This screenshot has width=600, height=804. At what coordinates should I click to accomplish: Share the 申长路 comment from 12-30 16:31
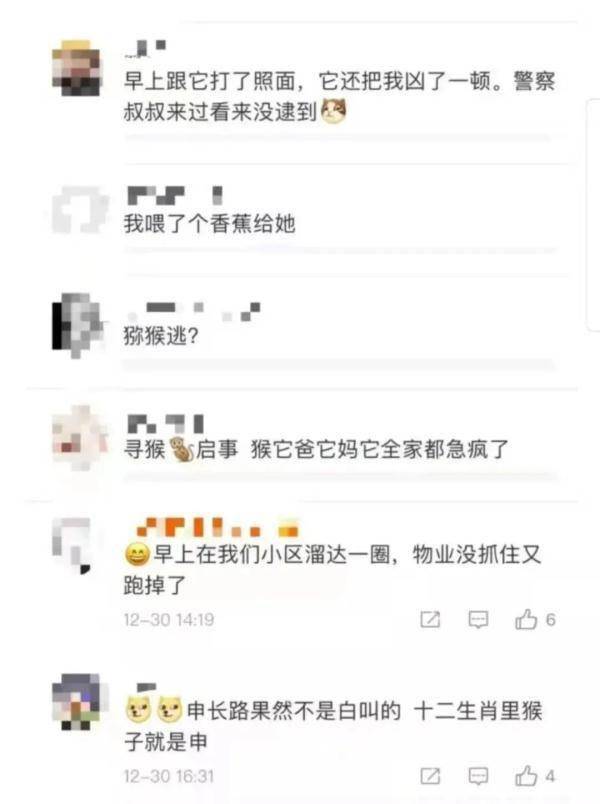click(430, 776)
